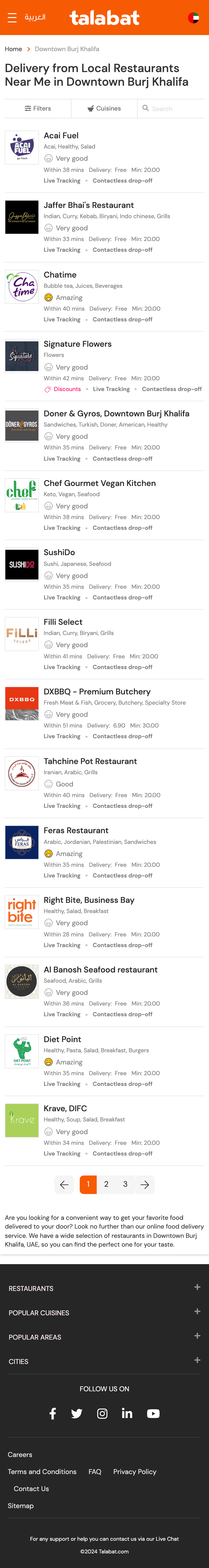Open the hamburger menu
This screenshot has width=209, height=1568.
12,18
